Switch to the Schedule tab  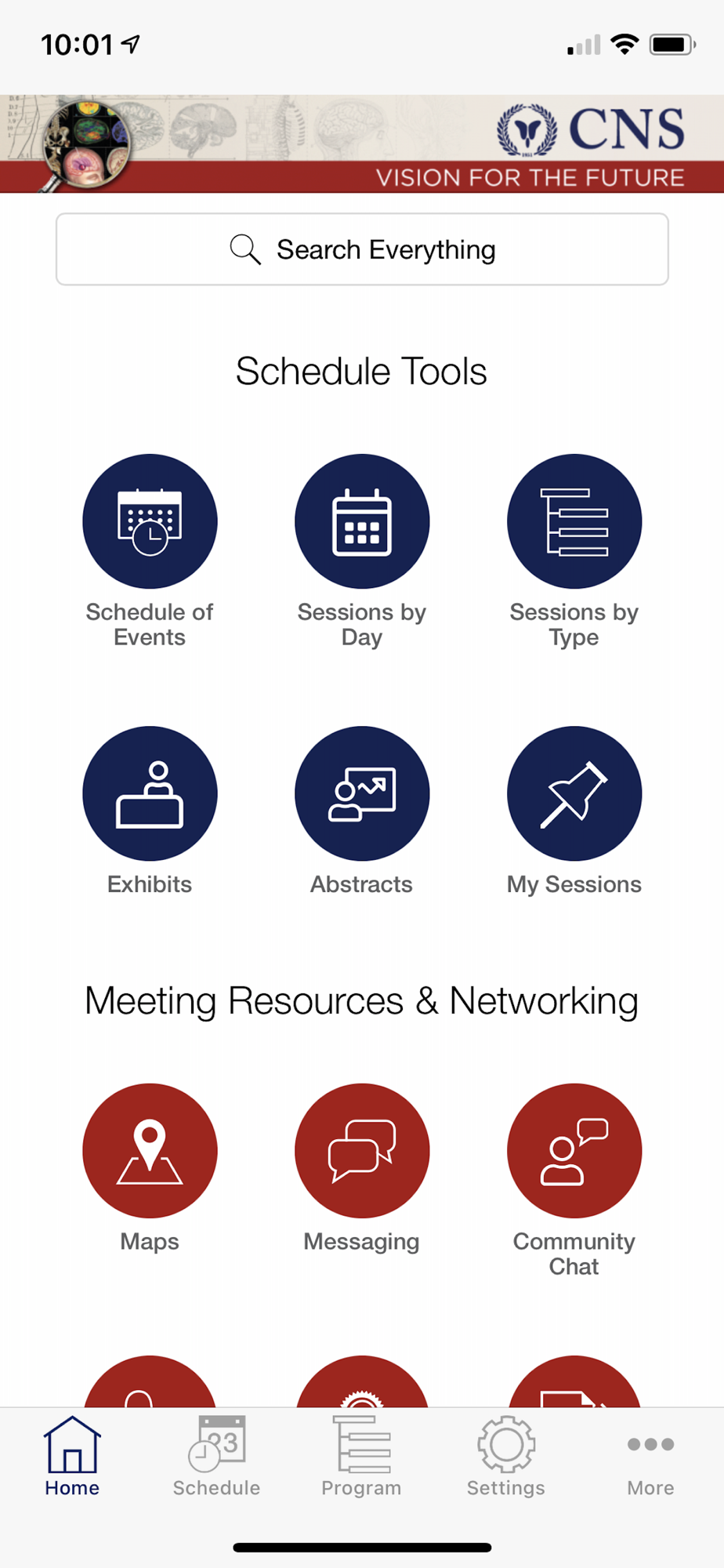[216, 1457]
